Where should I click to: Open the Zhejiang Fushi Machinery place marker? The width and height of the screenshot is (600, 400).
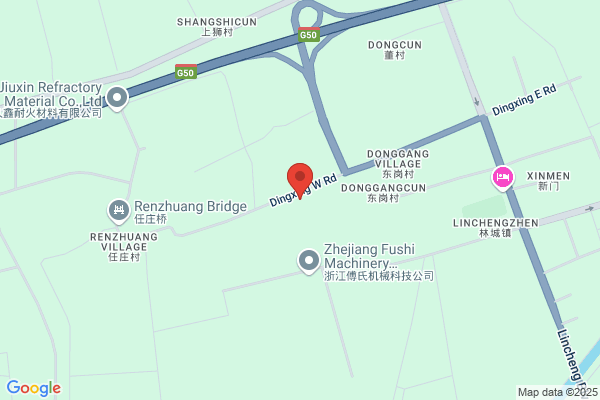pos(309,261)
